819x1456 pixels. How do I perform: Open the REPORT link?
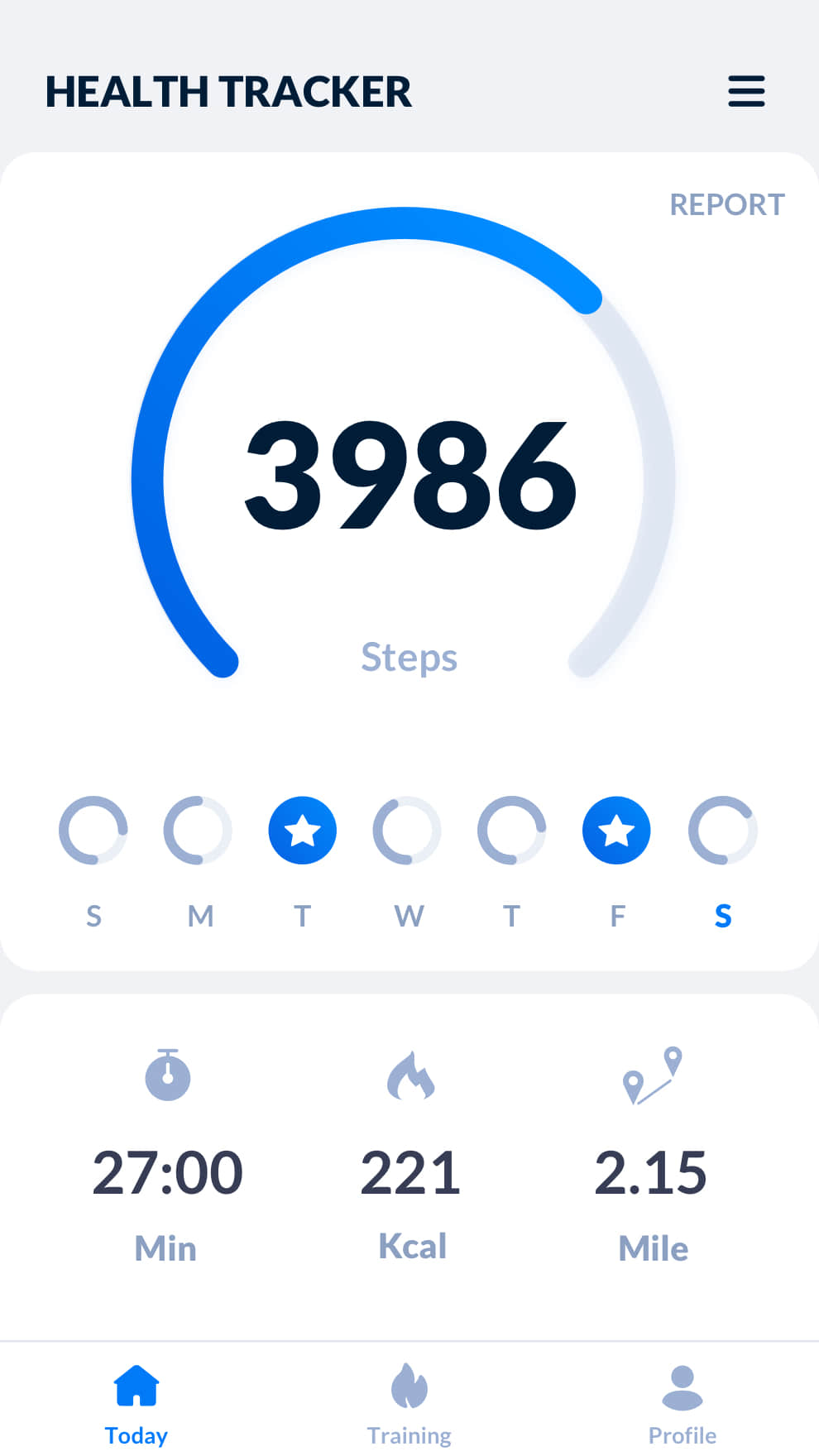[726, 204]
